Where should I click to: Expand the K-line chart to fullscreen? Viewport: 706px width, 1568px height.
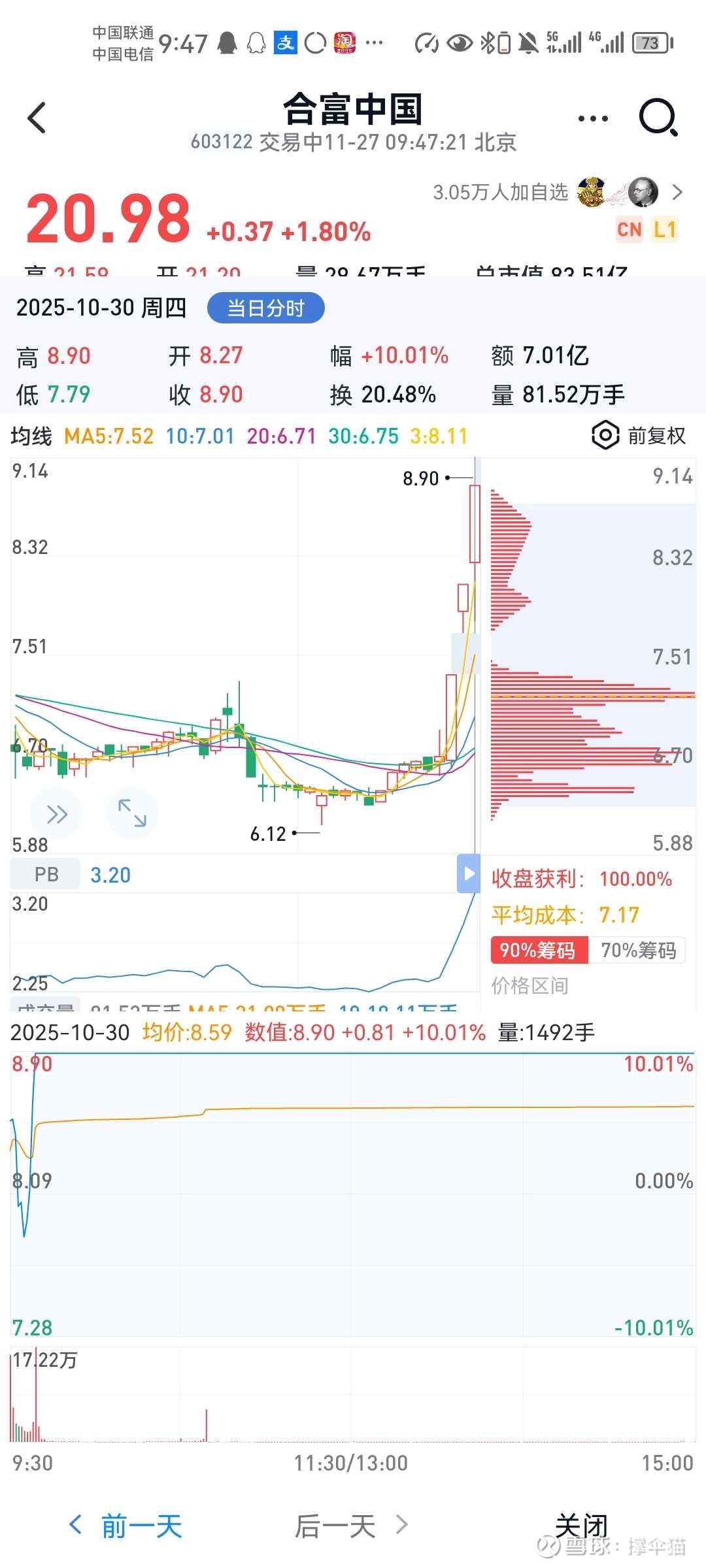click(x=132, y=813)
